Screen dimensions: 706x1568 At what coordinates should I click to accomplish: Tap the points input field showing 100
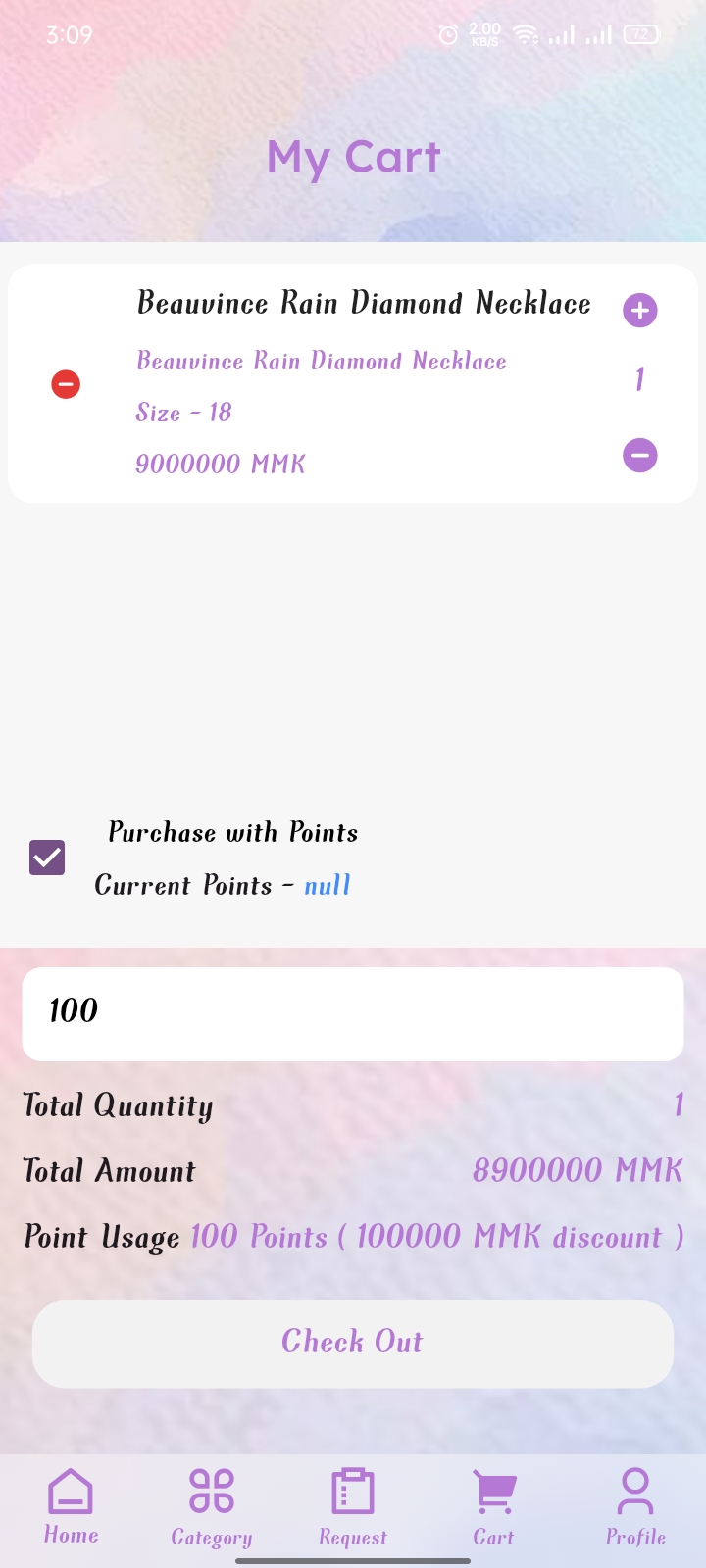pos(353,1014)
